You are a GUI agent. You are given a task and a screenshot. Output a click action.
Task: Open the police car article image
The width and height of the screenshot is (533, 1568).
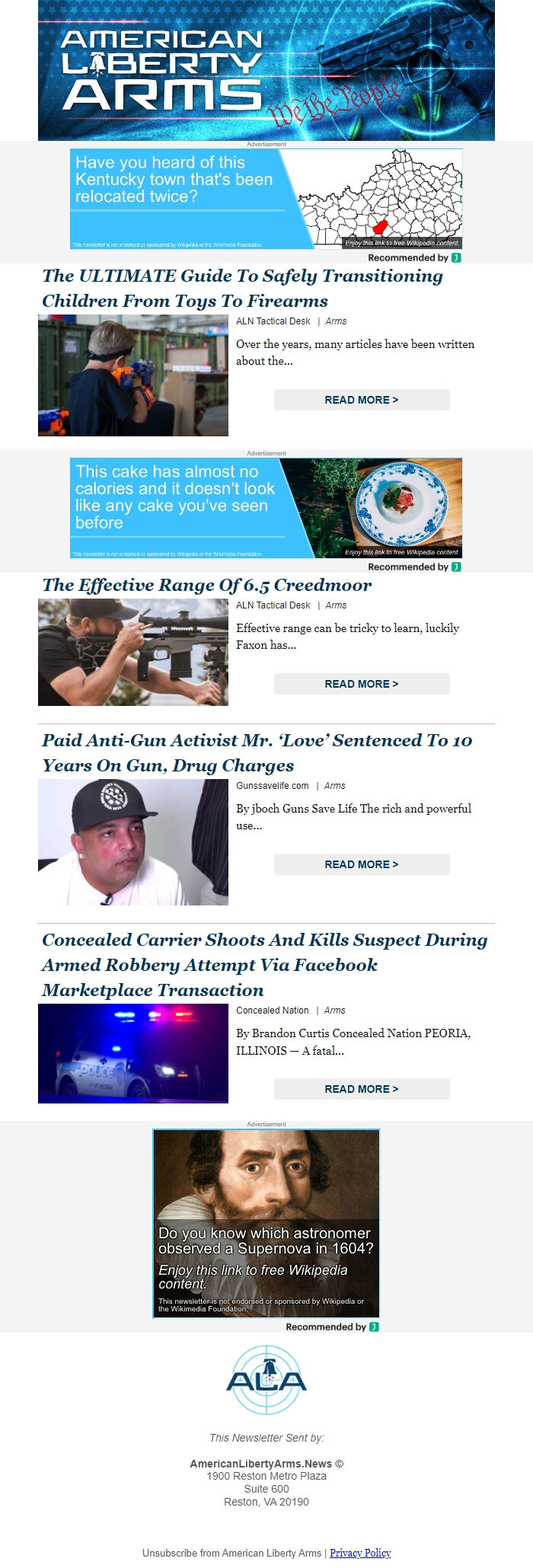[132, 1053]
